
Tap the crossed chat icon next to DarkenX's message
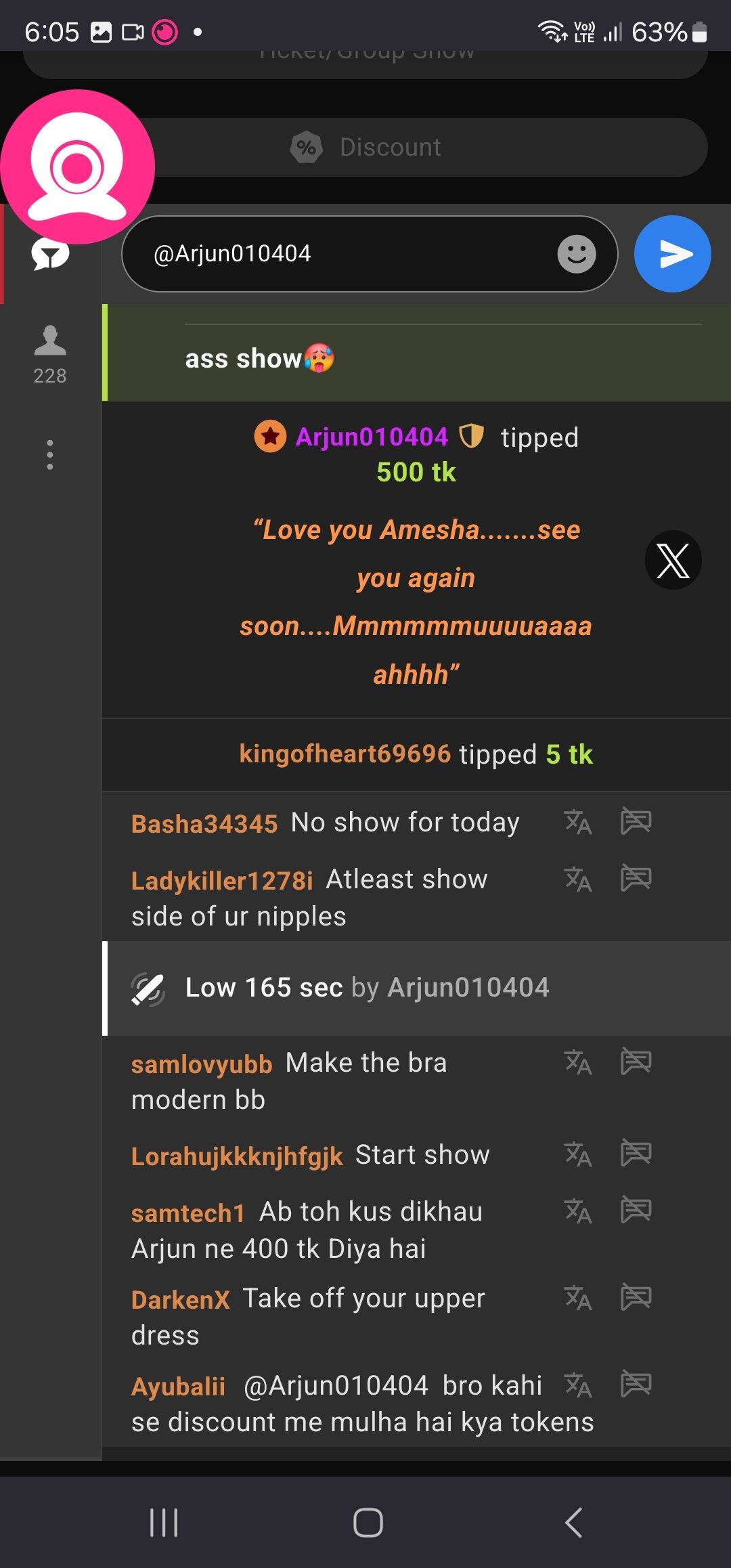click(x=636, y=1298)
